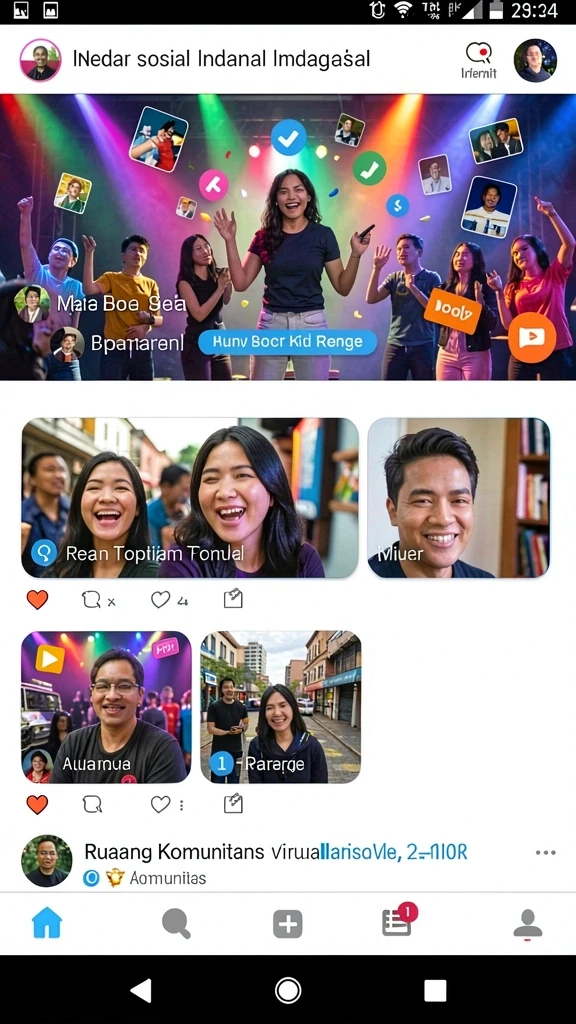Switch to the Home tab
The width and height of the screenshot is (576, 1024).
click(x=47, y=923)
